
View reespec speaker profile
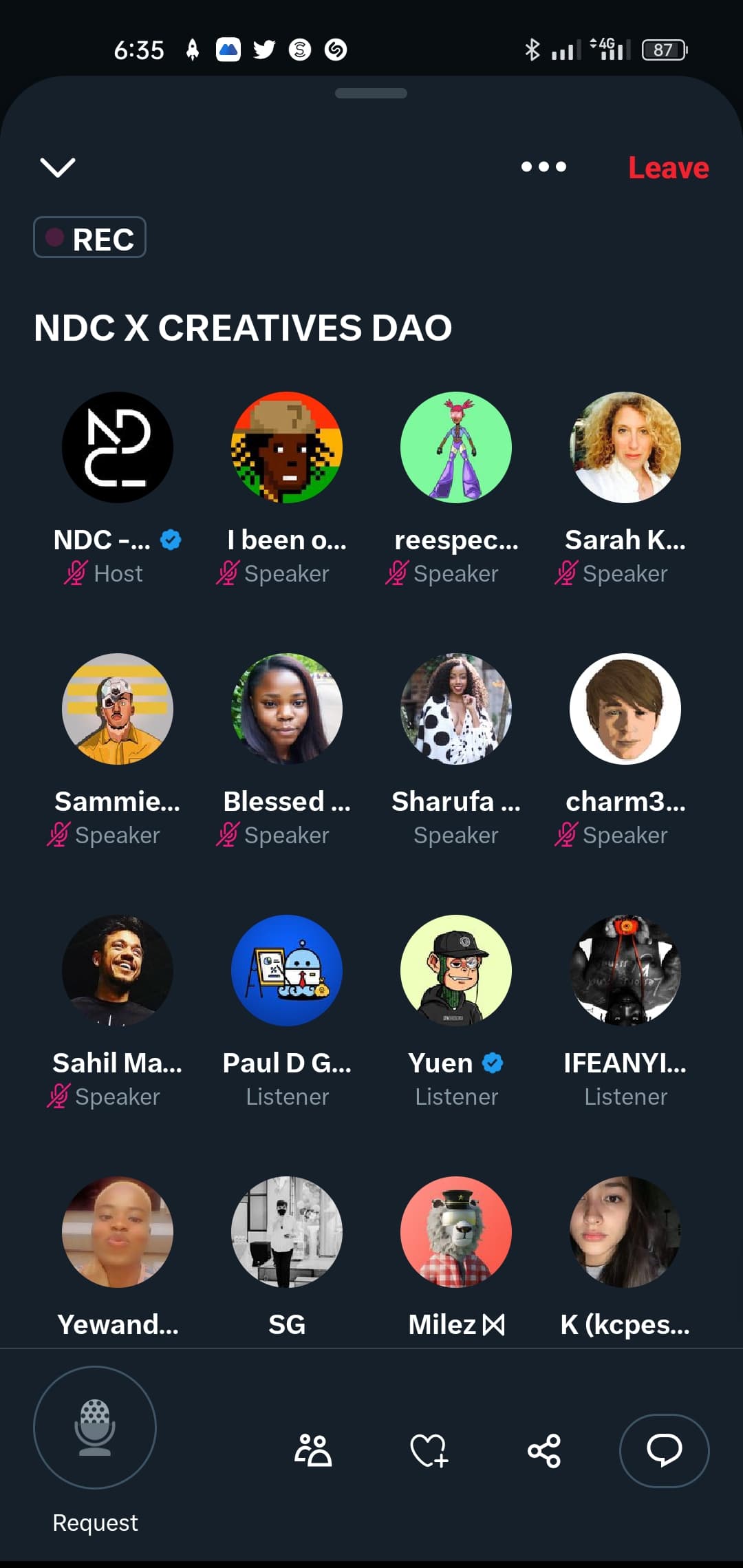(x=456, y=447)
